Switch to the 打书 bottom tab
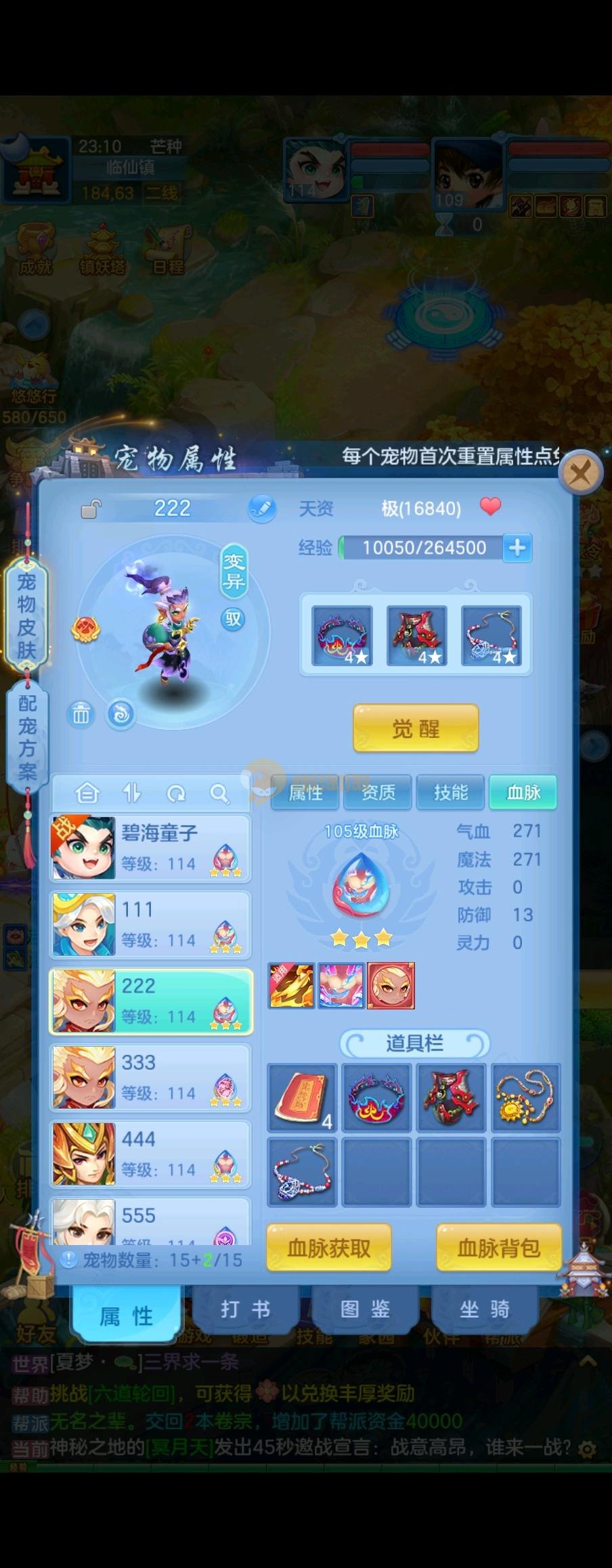 tap(245, 1309)
